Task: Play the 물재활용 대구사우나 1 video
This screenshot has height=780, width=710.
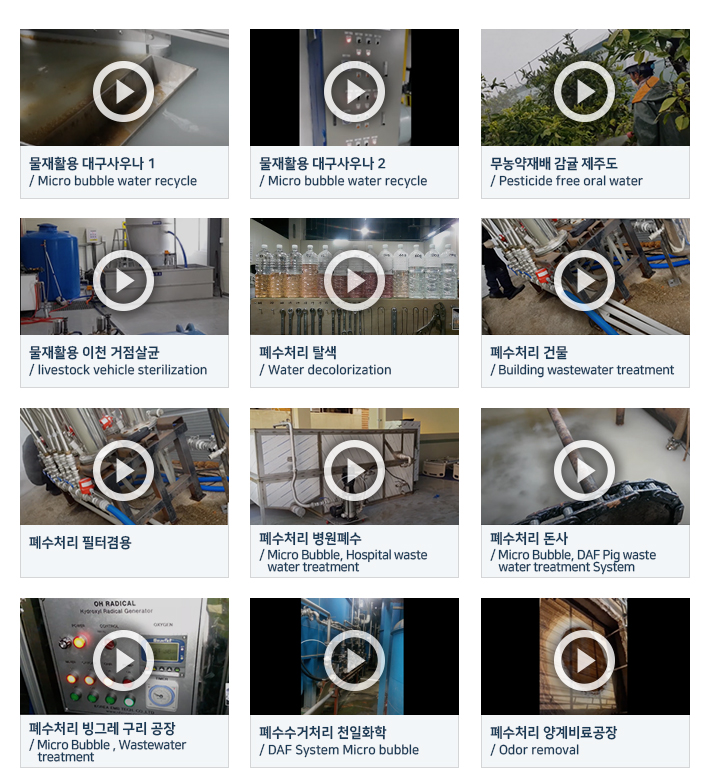Action: pyautogui.click(x=124, y=91)
